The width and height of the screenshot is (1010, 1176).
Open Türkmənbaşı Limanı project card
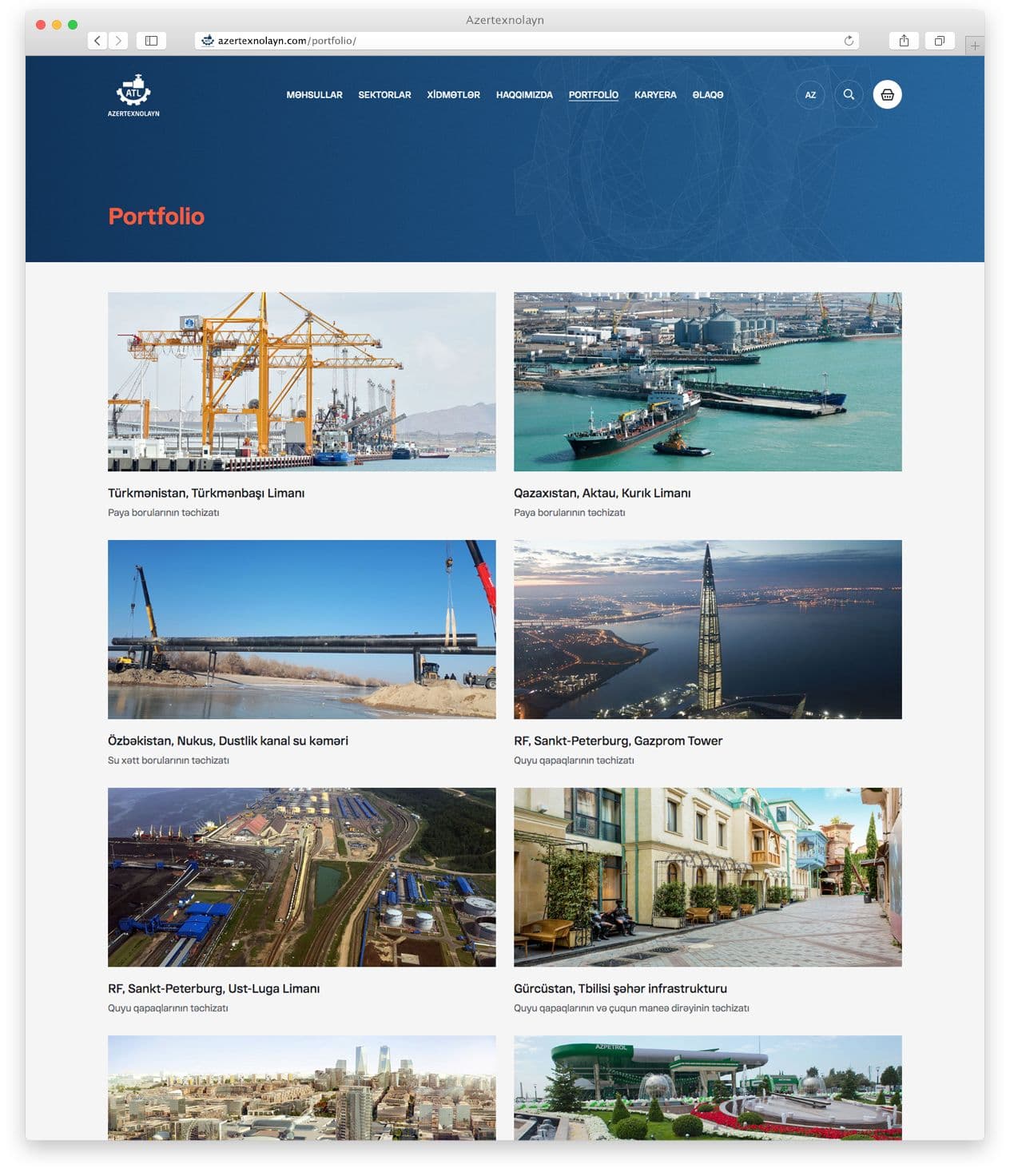pos(301,382)
